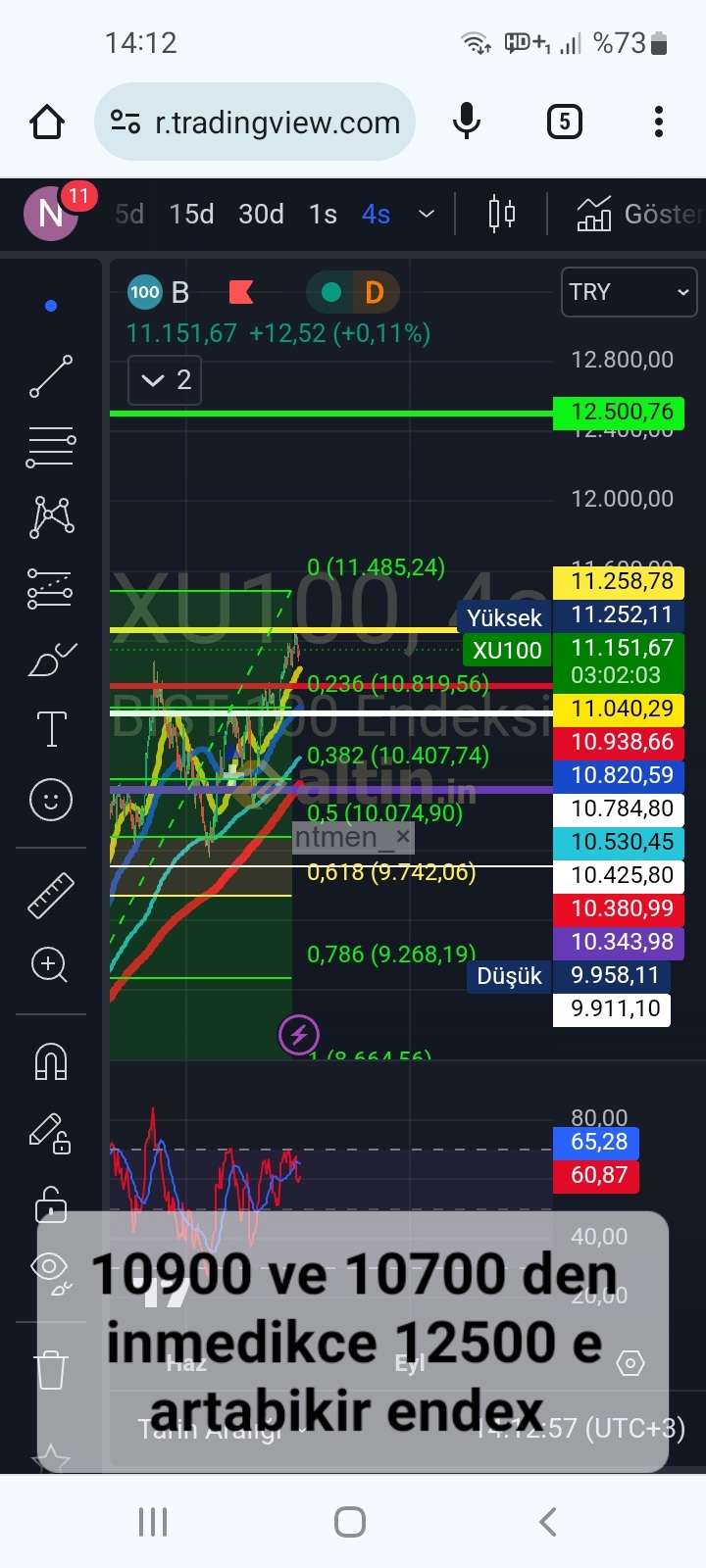Screen dimensions: 706x1568
Task: Open the tab switcher showing 5 tabs
Action: tap(564, 122)
